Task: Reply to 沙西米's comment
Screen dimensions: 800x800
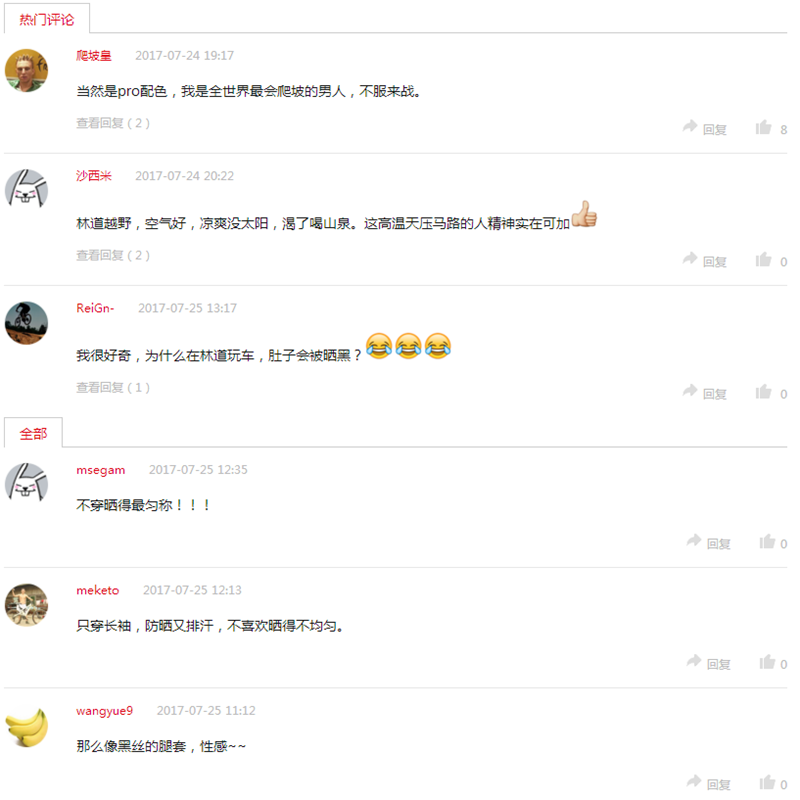Action: click(x=705, y=260)
